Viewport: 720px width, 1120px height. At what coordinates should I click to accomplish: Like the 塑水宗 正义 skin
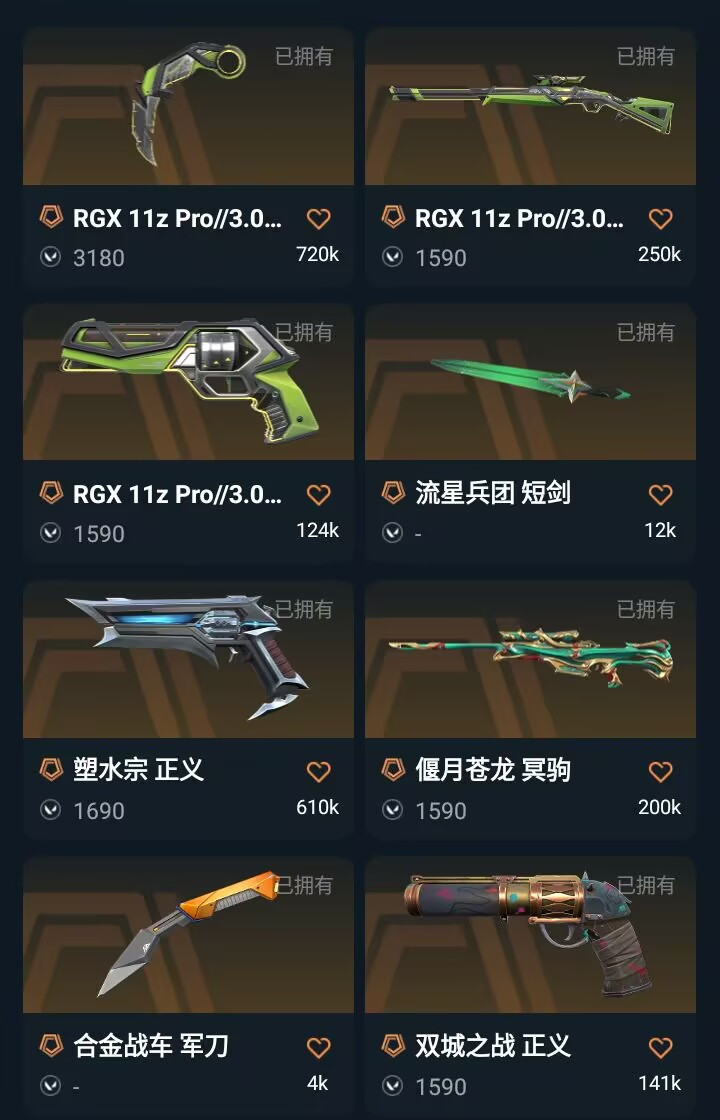pyautogui.click(x=318, y=772)
